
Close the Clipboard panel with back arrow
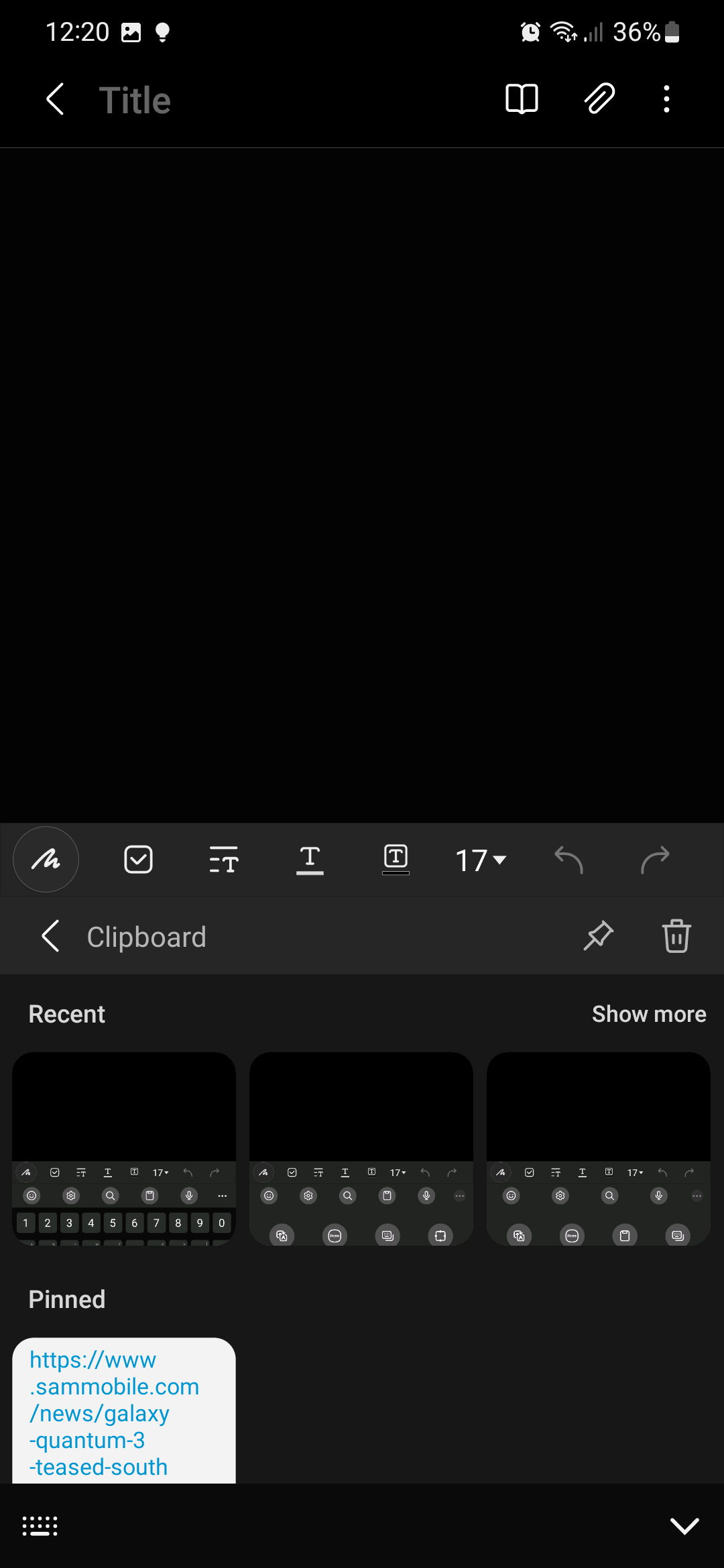coord(51,936)
